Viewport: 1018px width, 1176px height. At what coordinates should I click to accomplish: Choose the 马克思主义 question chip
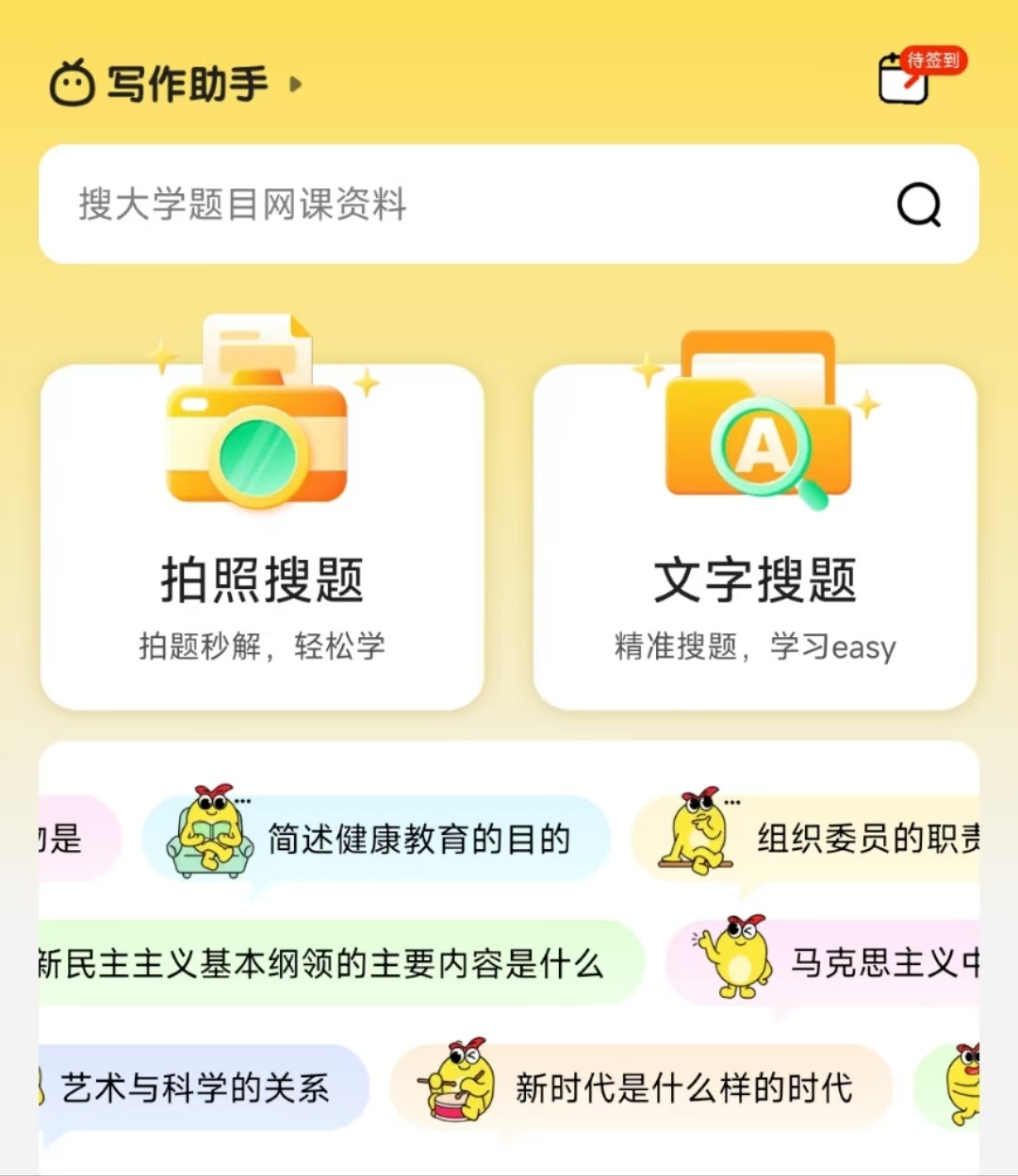pos(829,963)
